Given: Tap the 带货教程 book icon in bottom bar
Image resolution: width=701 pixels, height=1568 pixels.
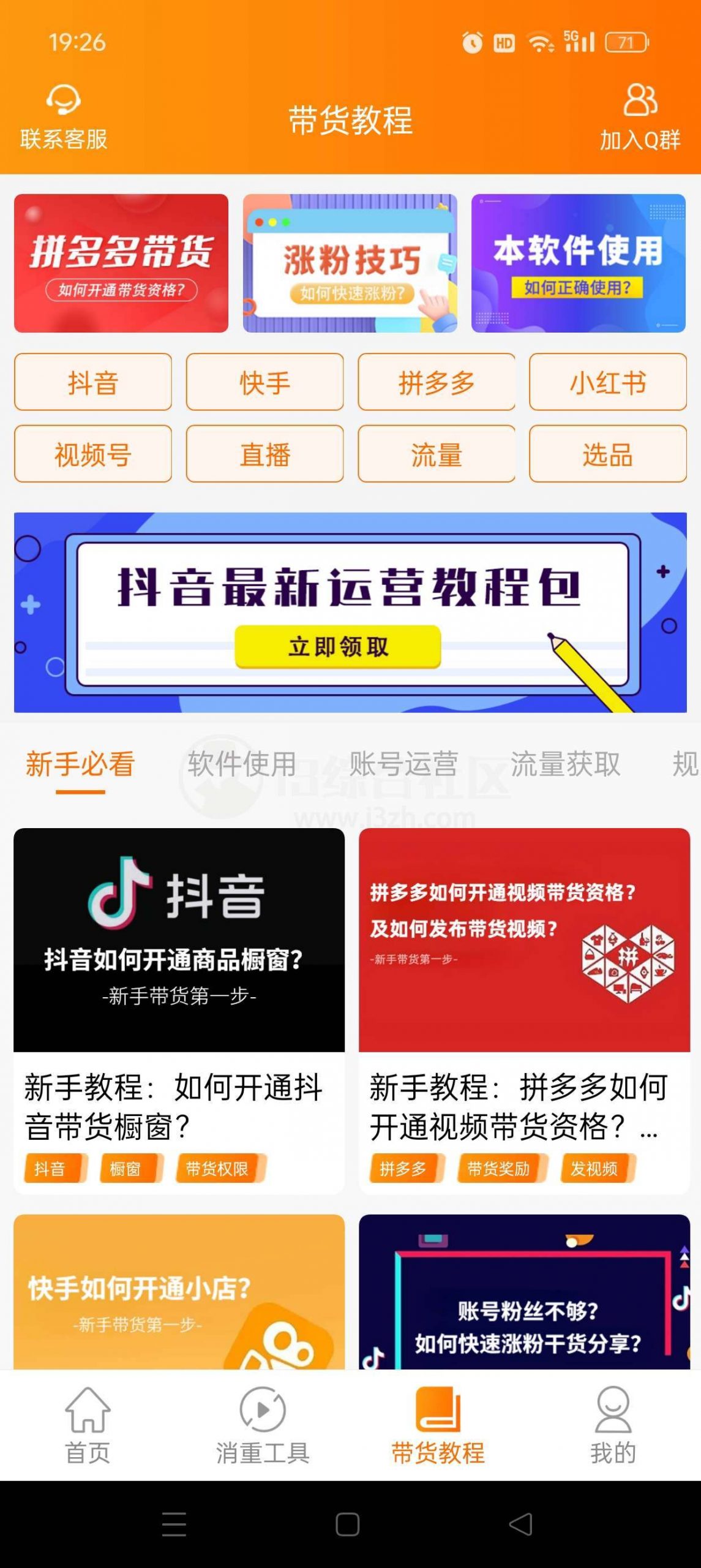Looking at the screenshot, I should 438,1408.
